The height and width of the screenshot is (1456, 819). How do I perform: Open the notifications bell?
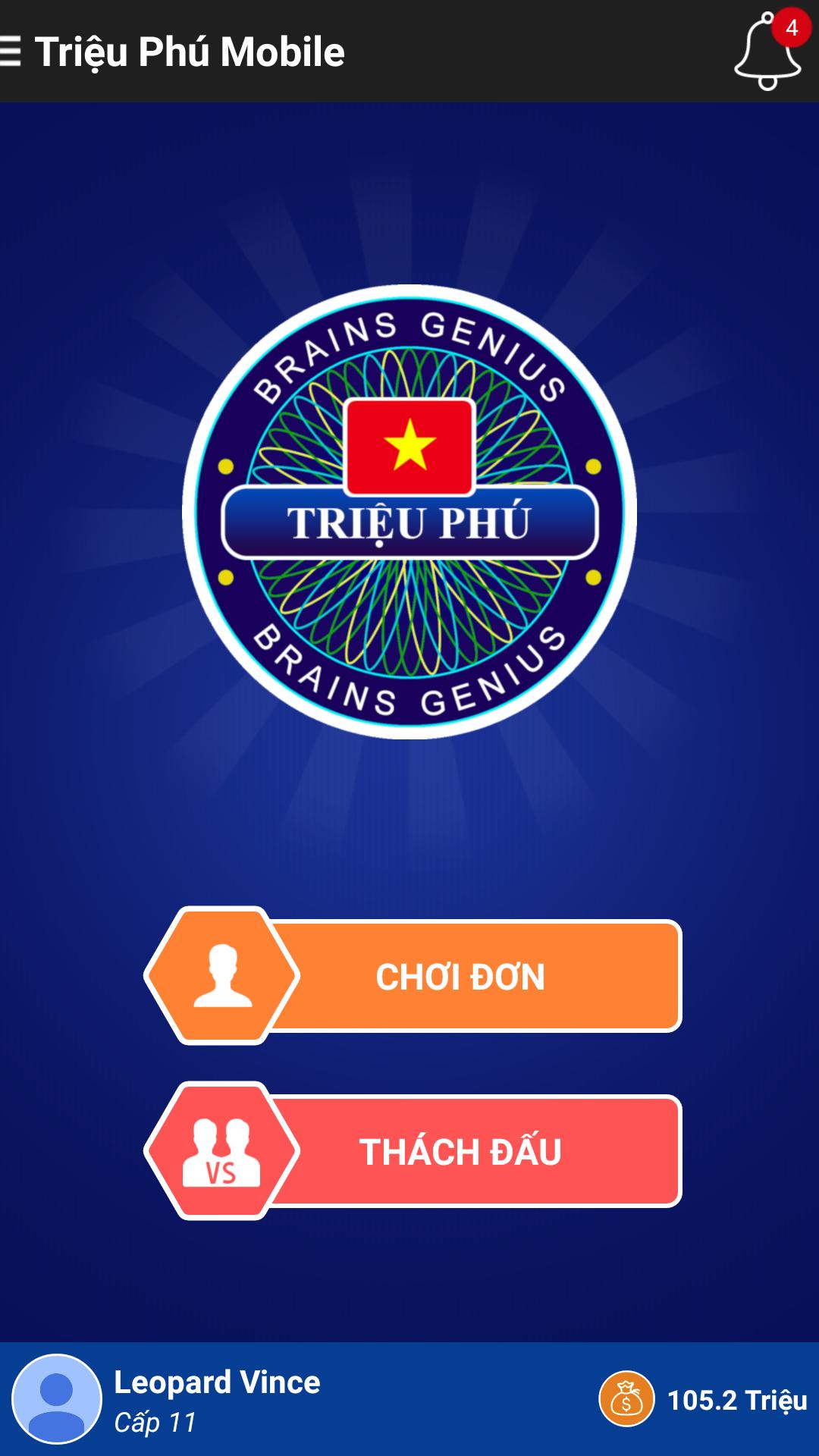click(x=767, y=52)
